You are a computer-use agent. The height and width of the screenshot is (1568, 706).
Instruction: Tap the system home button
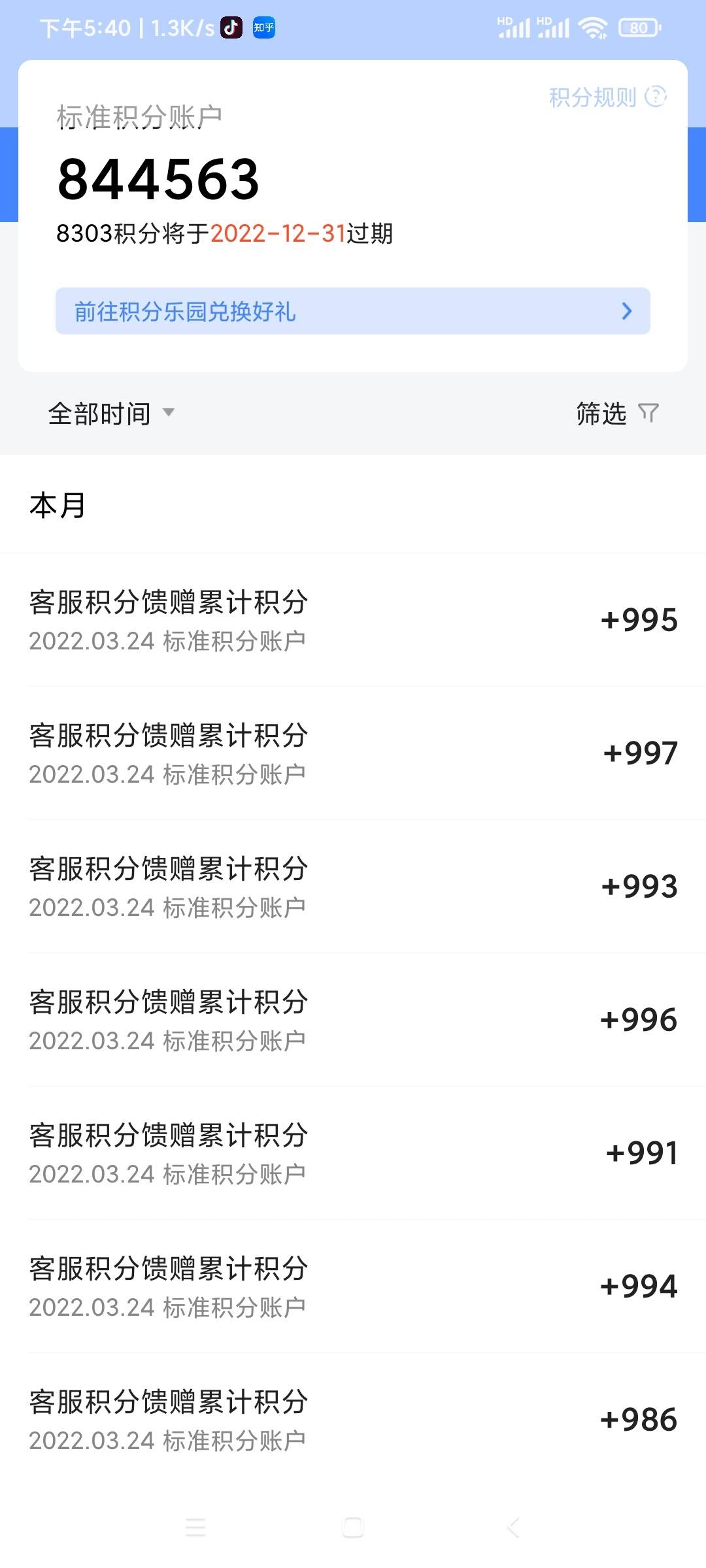click(x=353, y=1527)
